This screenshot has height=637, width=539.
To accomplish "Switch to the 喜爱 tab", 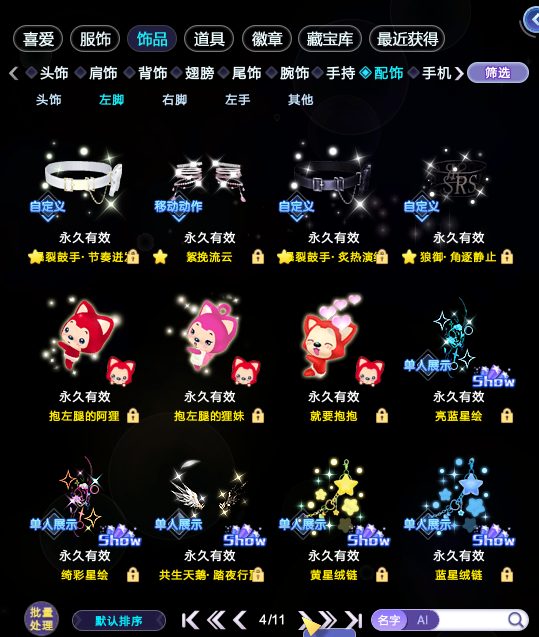I will click(x=38, y=39).
